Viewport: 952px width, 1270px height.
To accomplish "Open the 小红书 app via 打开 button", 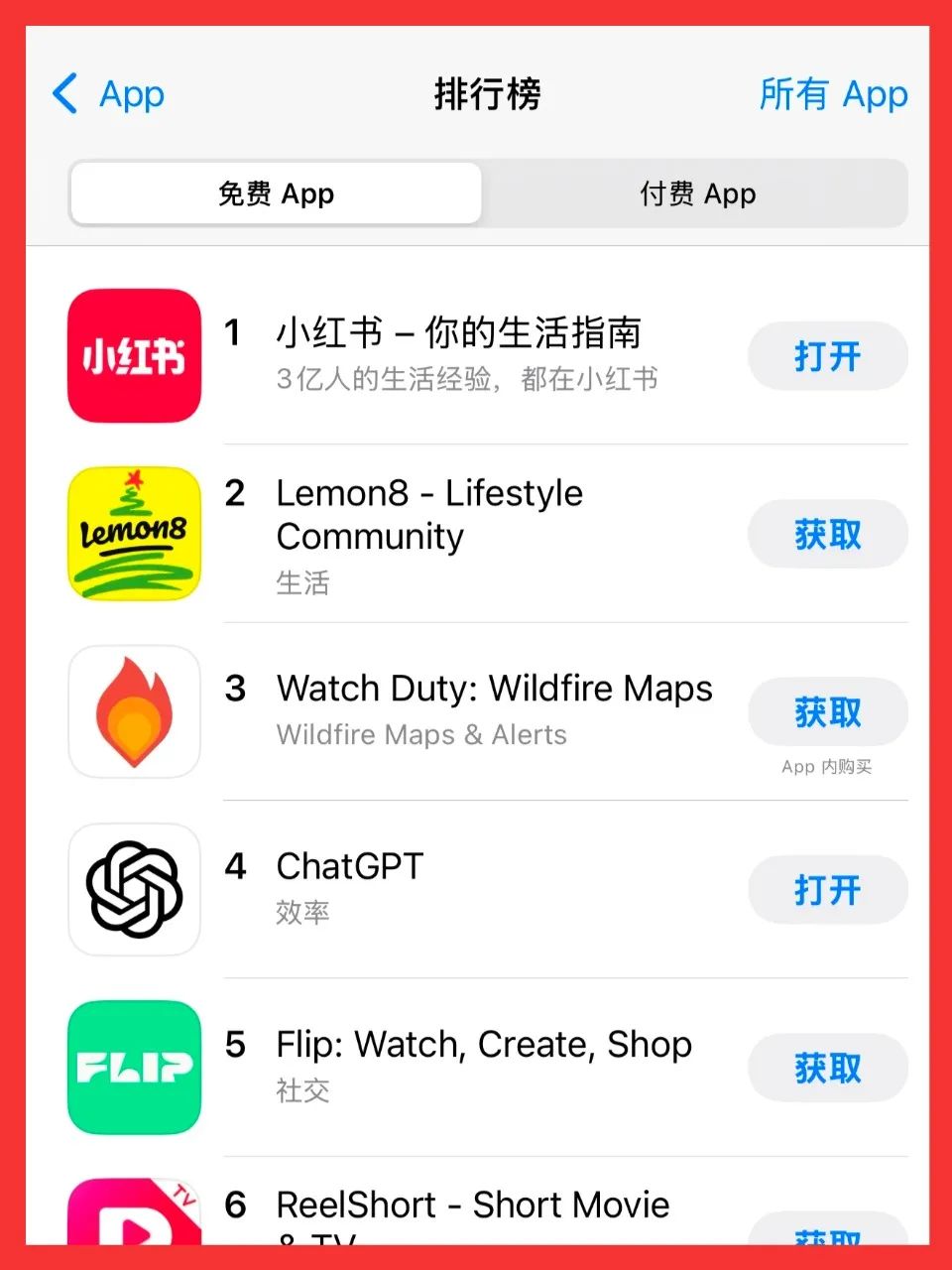I will [x=827, y=356].
